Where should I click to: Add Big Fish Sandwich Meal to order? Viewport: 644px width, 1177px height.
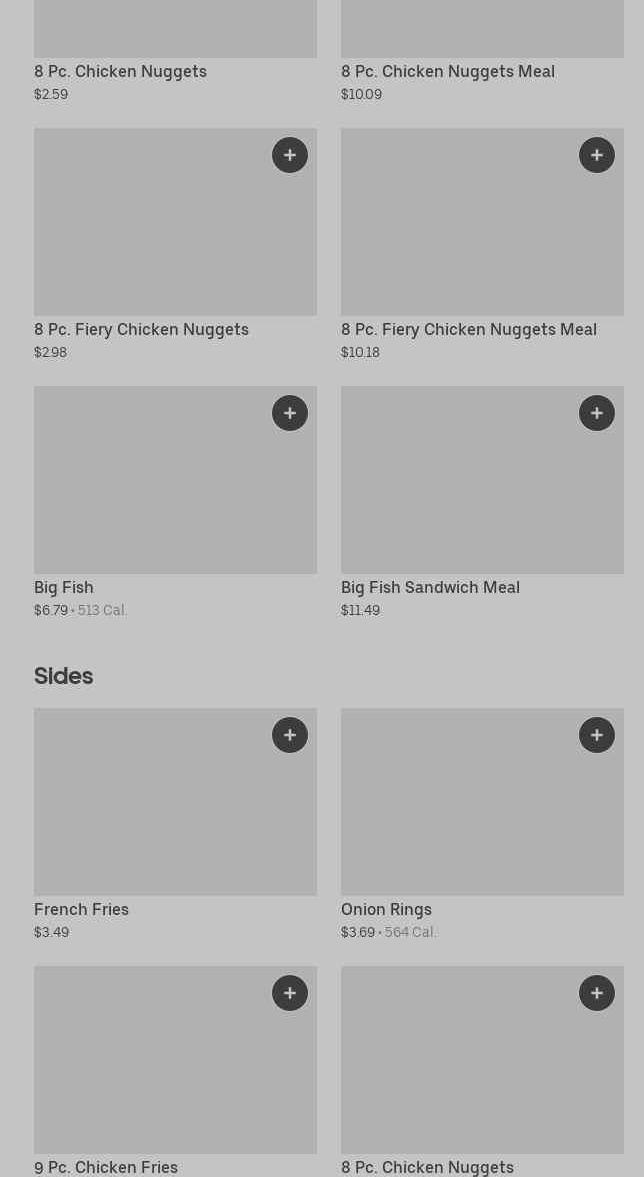click(597, 413)
